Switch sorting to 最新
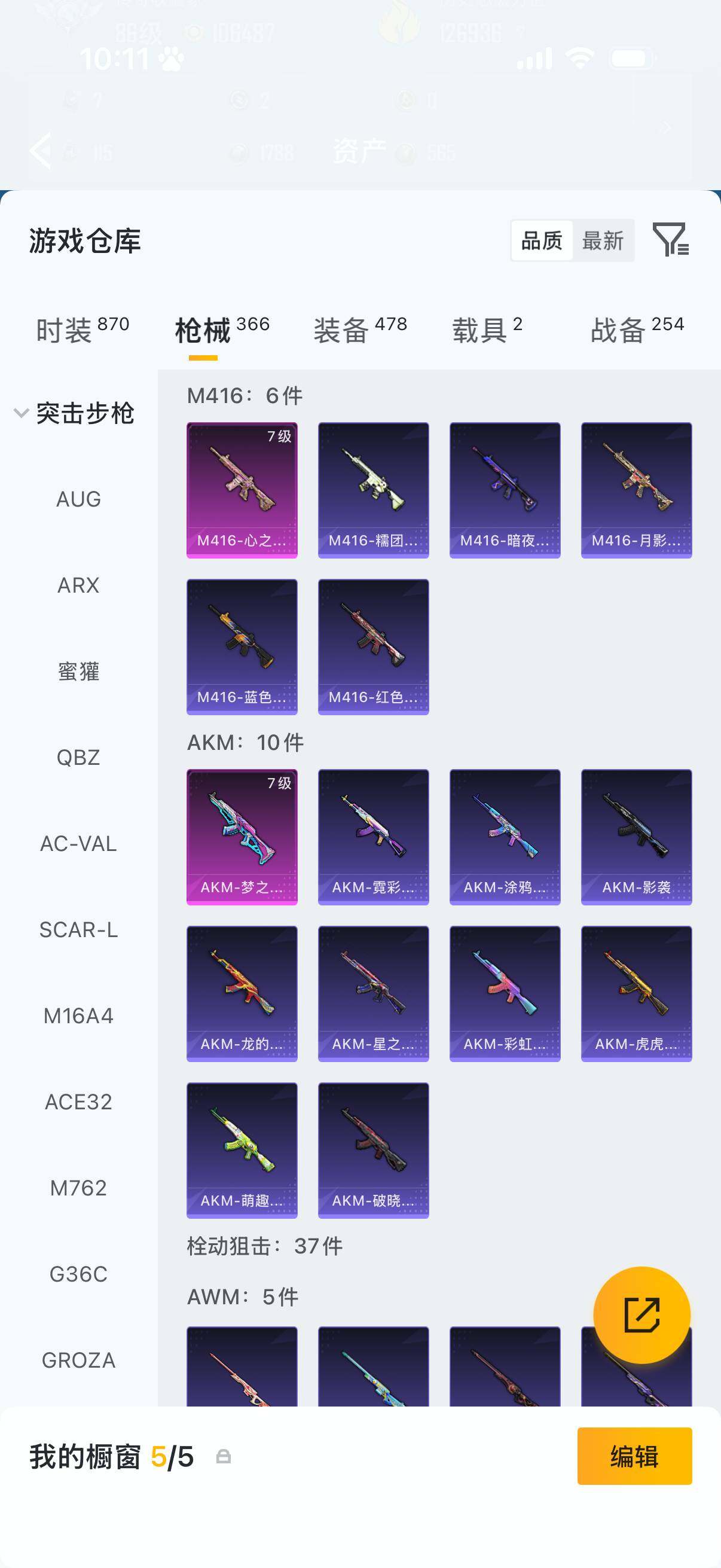Image resolution: width=721 pixels, height=1568 pixels. (x=603, y=241)
